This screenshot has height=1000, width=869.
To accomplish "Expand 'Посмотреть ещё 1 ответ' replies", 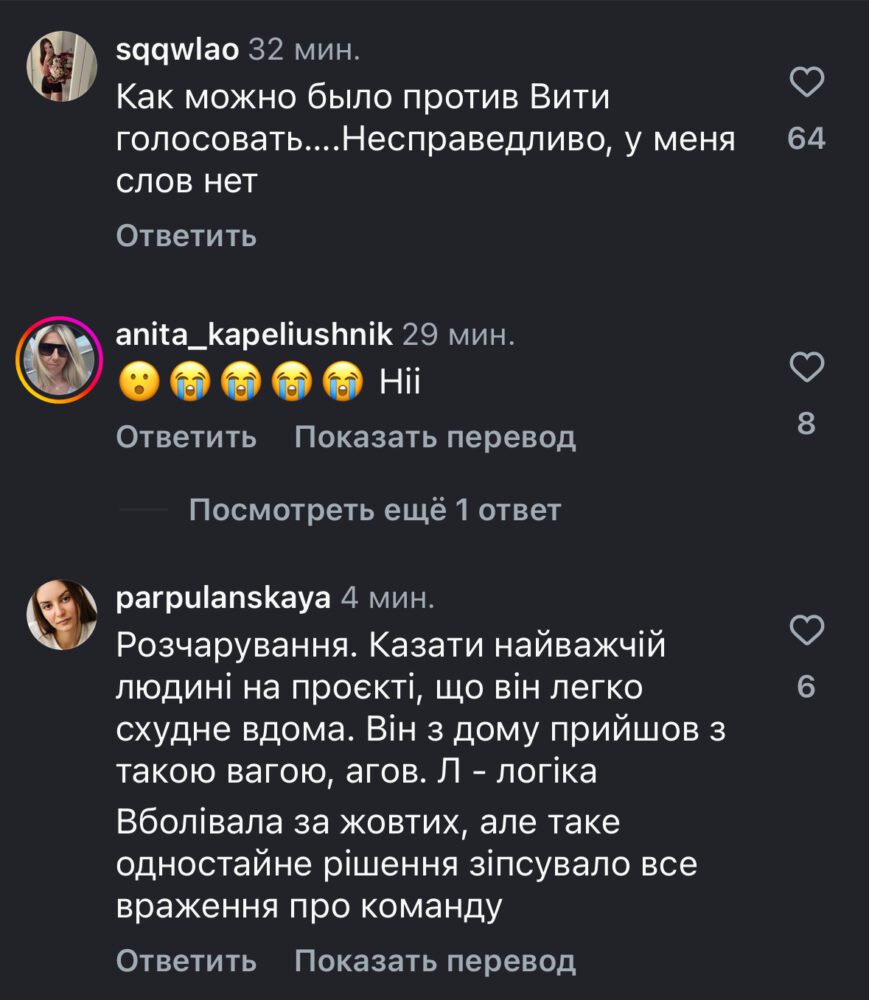I will [x=375, y=511].
